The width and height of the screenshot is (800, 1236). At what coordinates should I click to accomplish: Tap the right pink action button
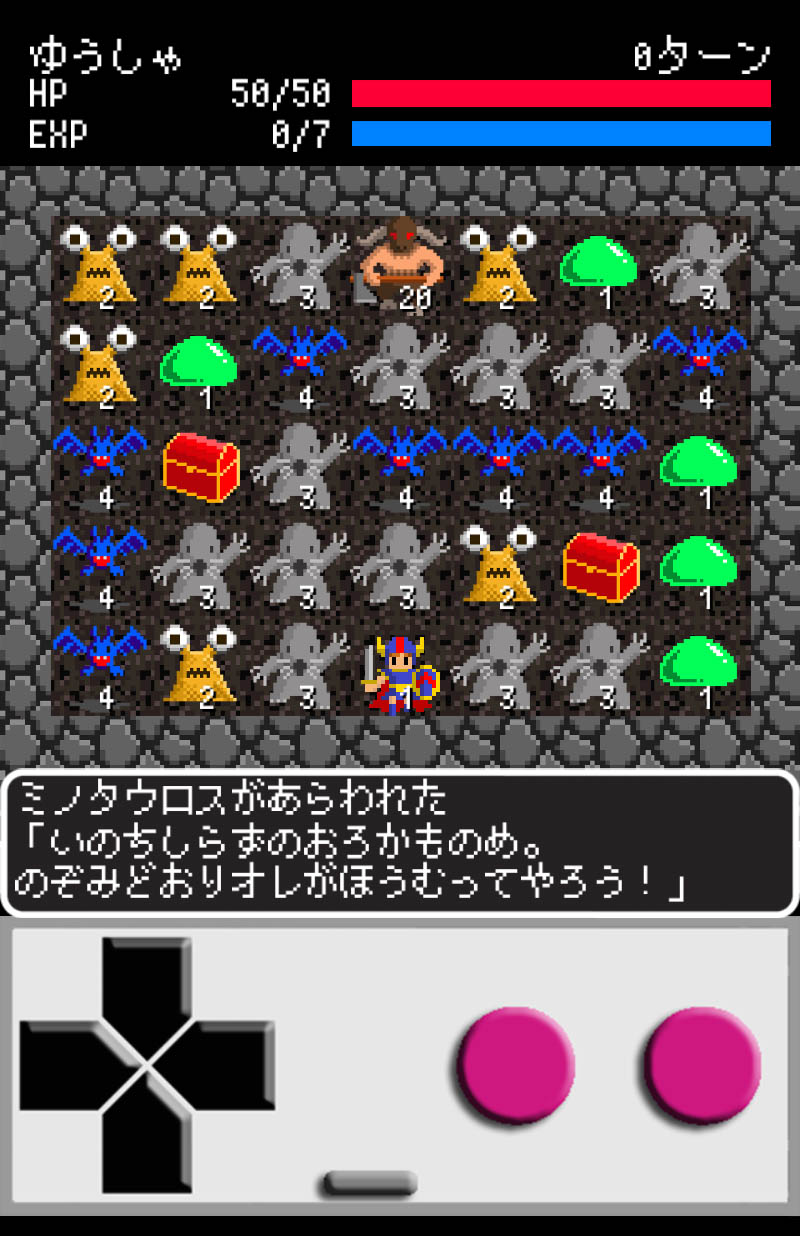pos(702,1066)
